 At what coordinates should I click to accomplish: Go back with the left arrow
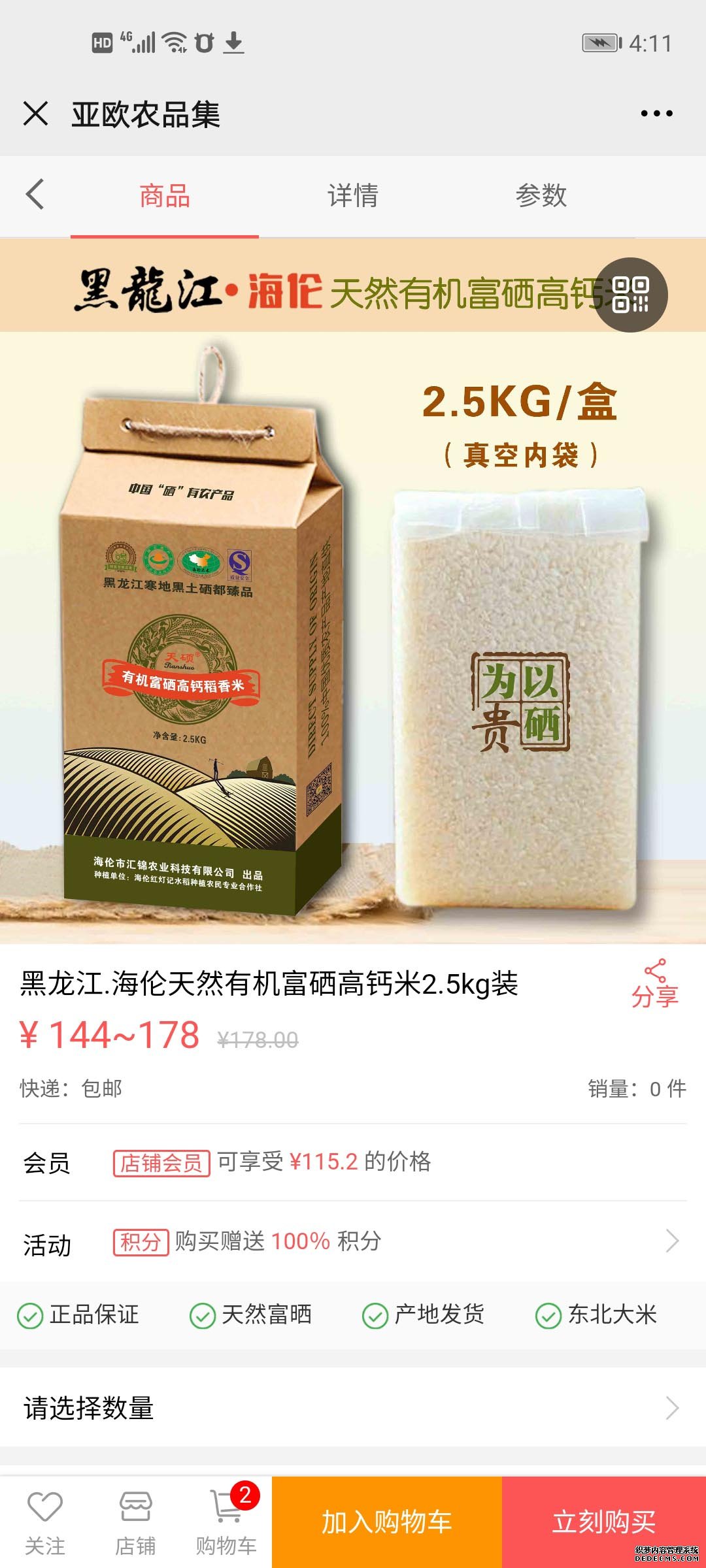click(x=35, y=195)
